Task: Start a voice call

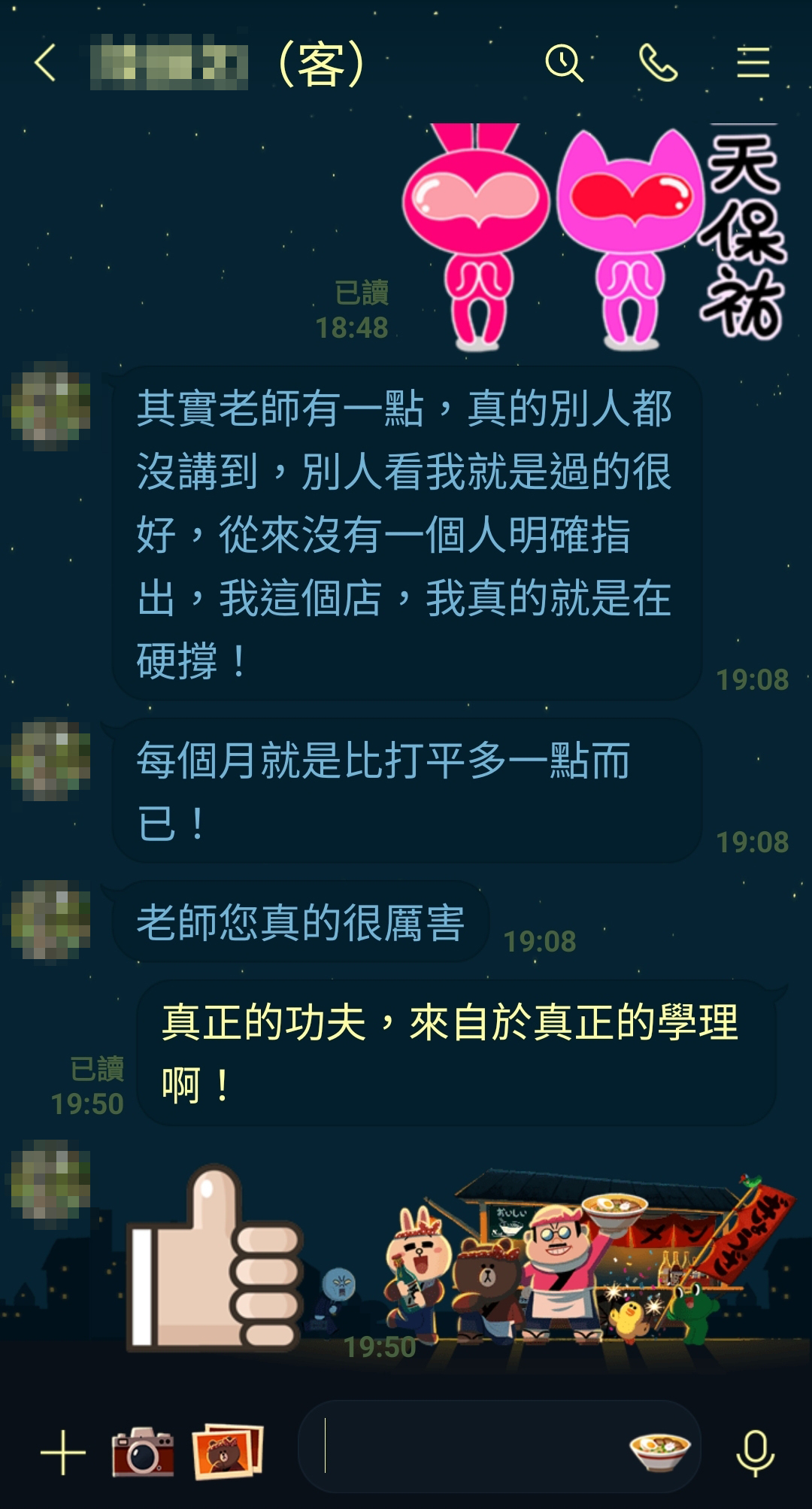Action: (x=658, y=63)
